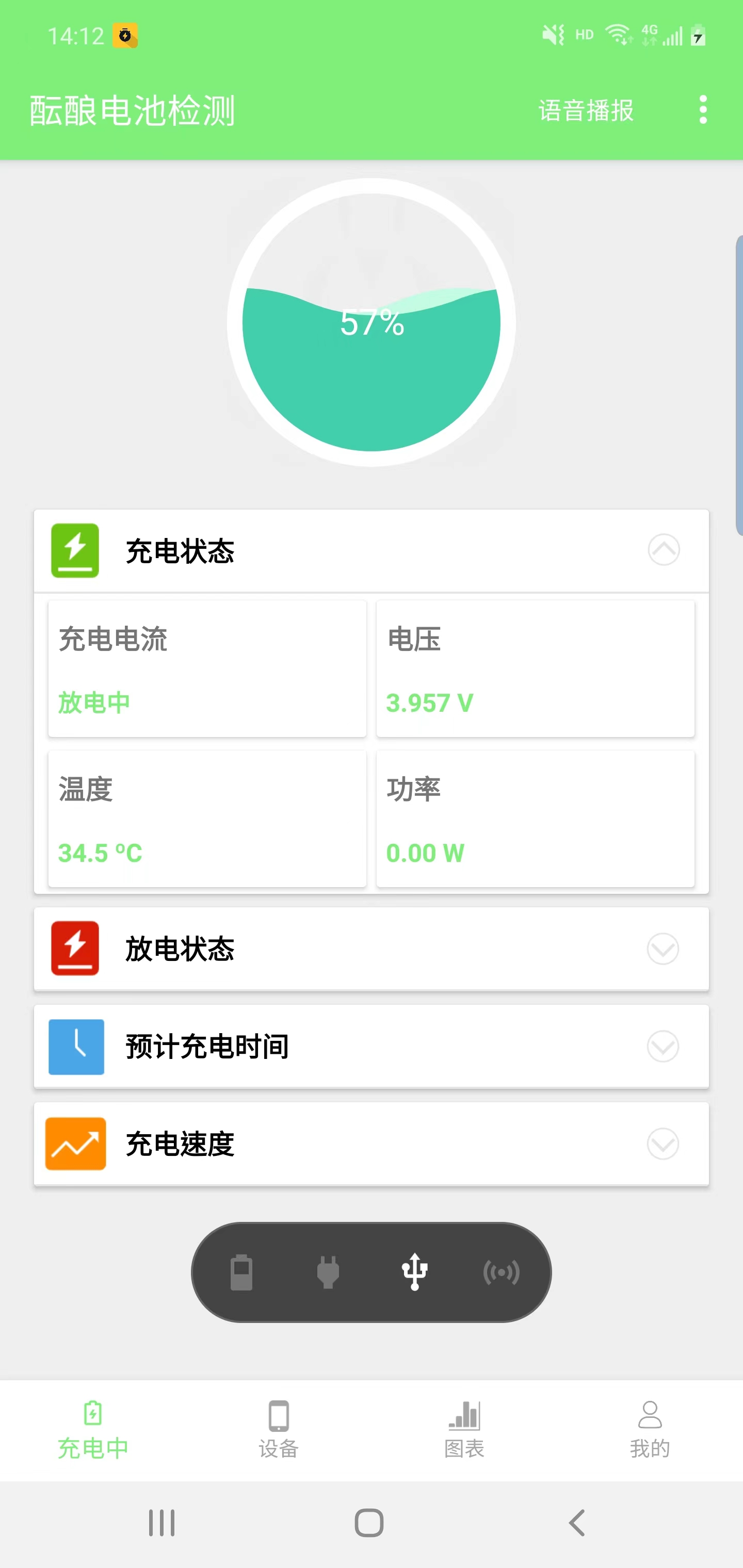Select the battery icon in the dark pill

tap(241, 1272)
